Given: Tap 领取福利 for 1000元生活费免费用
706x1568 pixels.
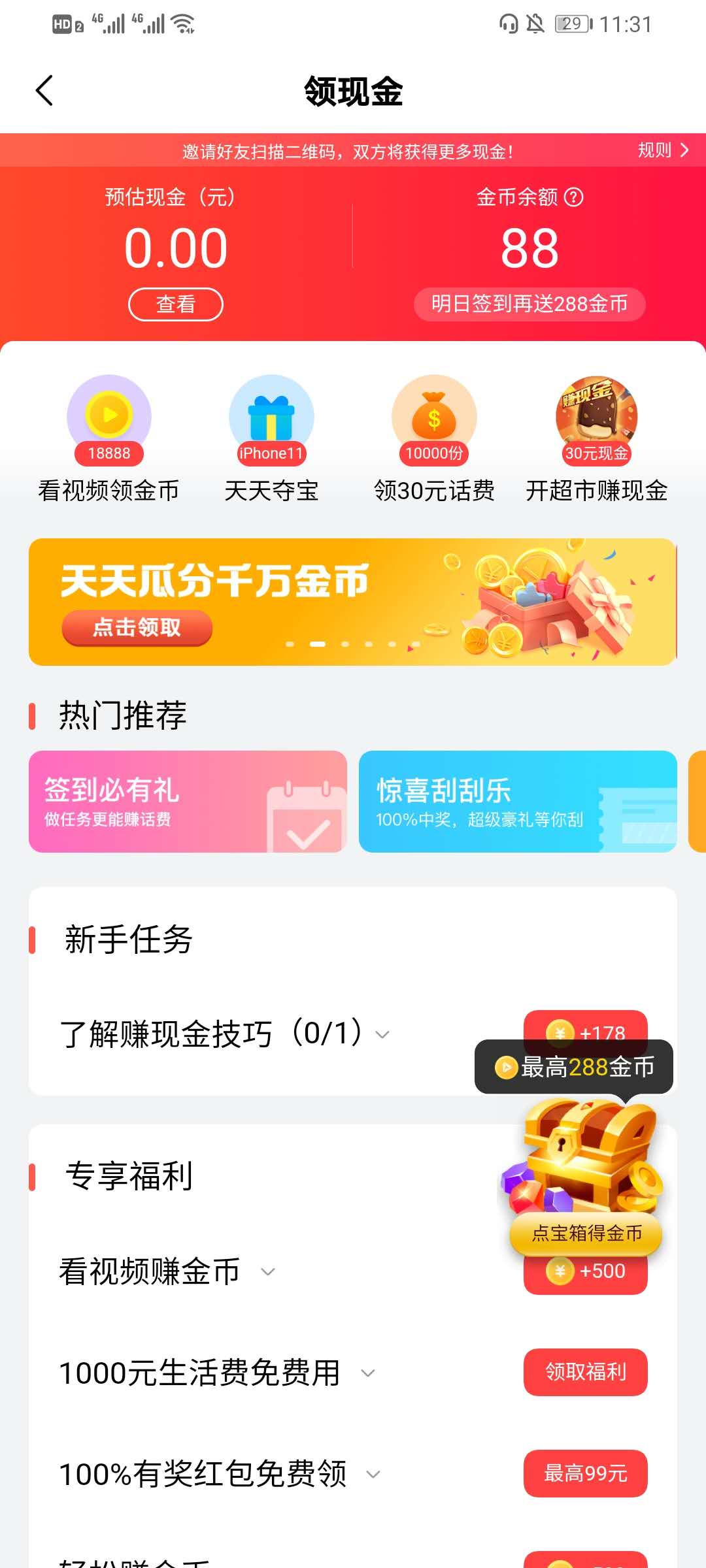Looking at the screenshot, I should [x=585, y=1372].
